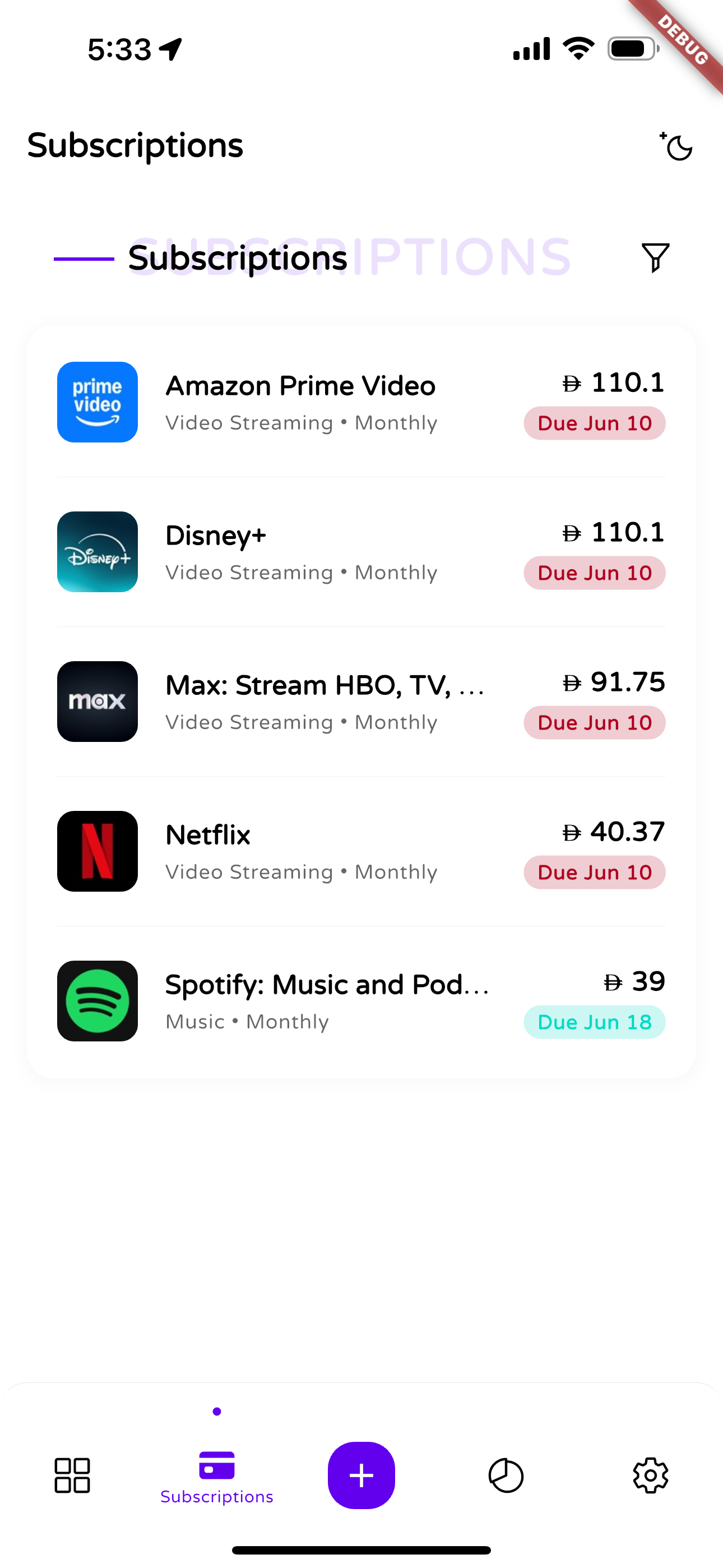
Task: Open the settings gear tab
Action: click(x=651, y=1475)
